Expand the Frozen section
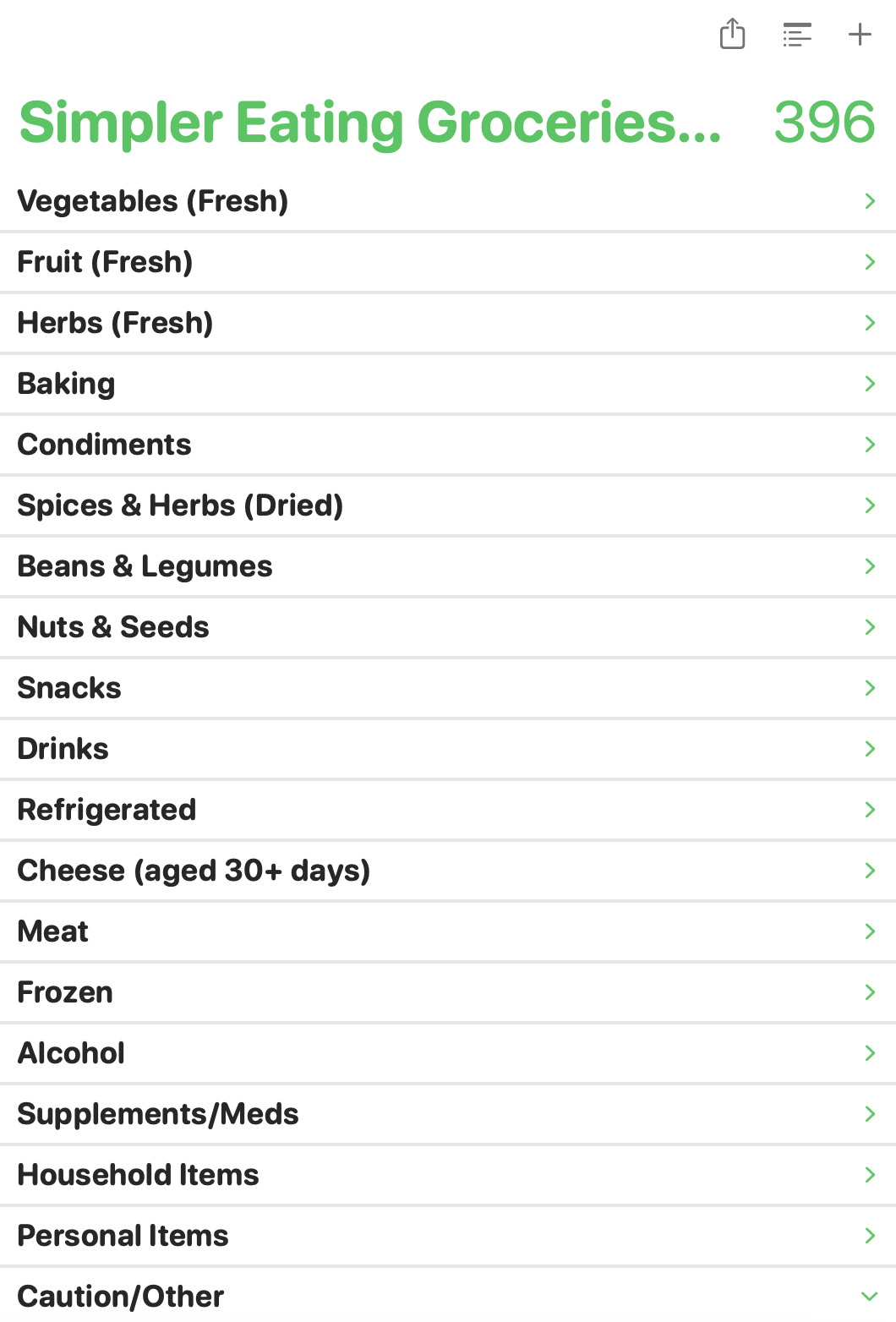 pyautogui.click(x=869, y=992)
